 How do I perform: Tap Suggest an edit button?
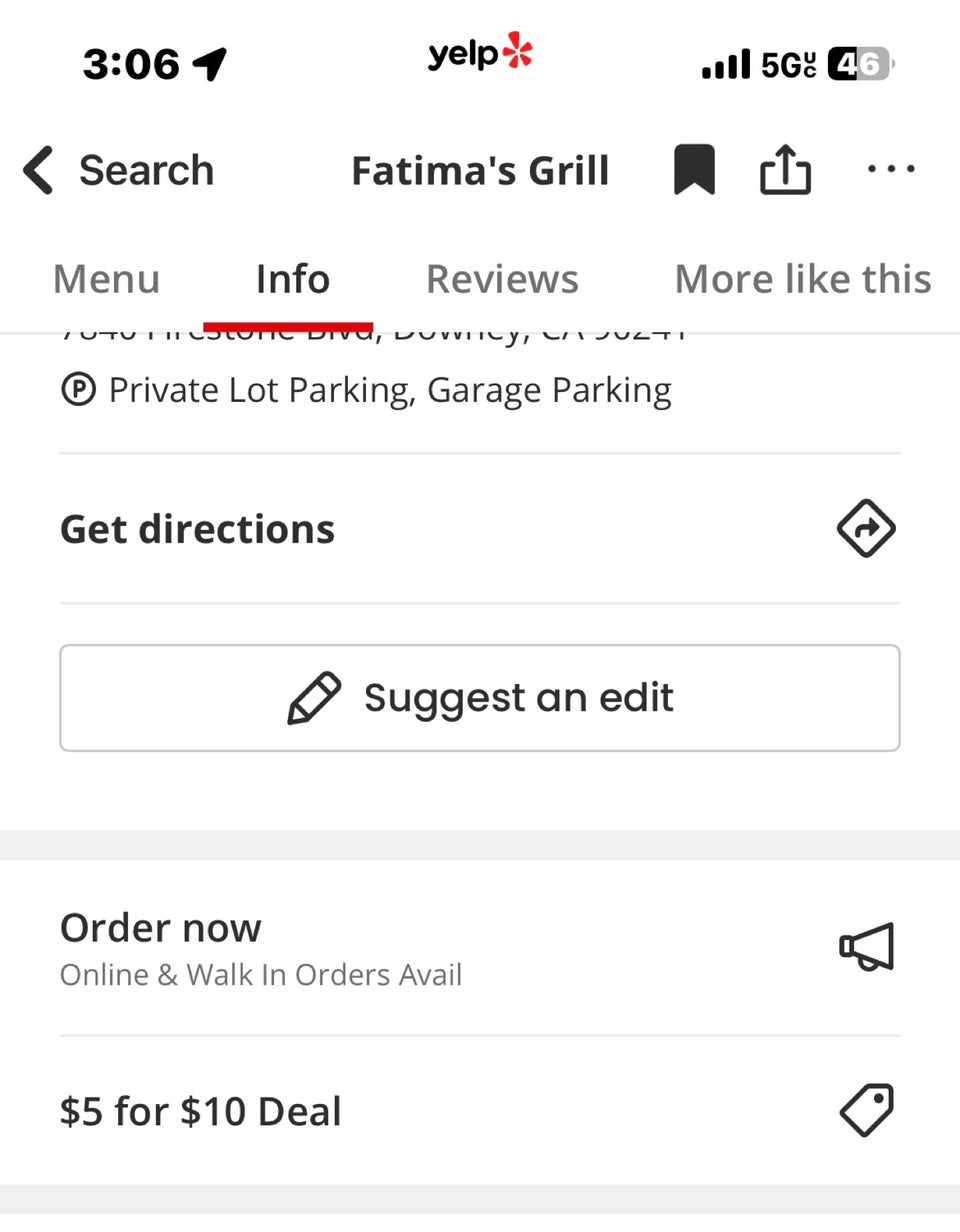tap(480, 698)
